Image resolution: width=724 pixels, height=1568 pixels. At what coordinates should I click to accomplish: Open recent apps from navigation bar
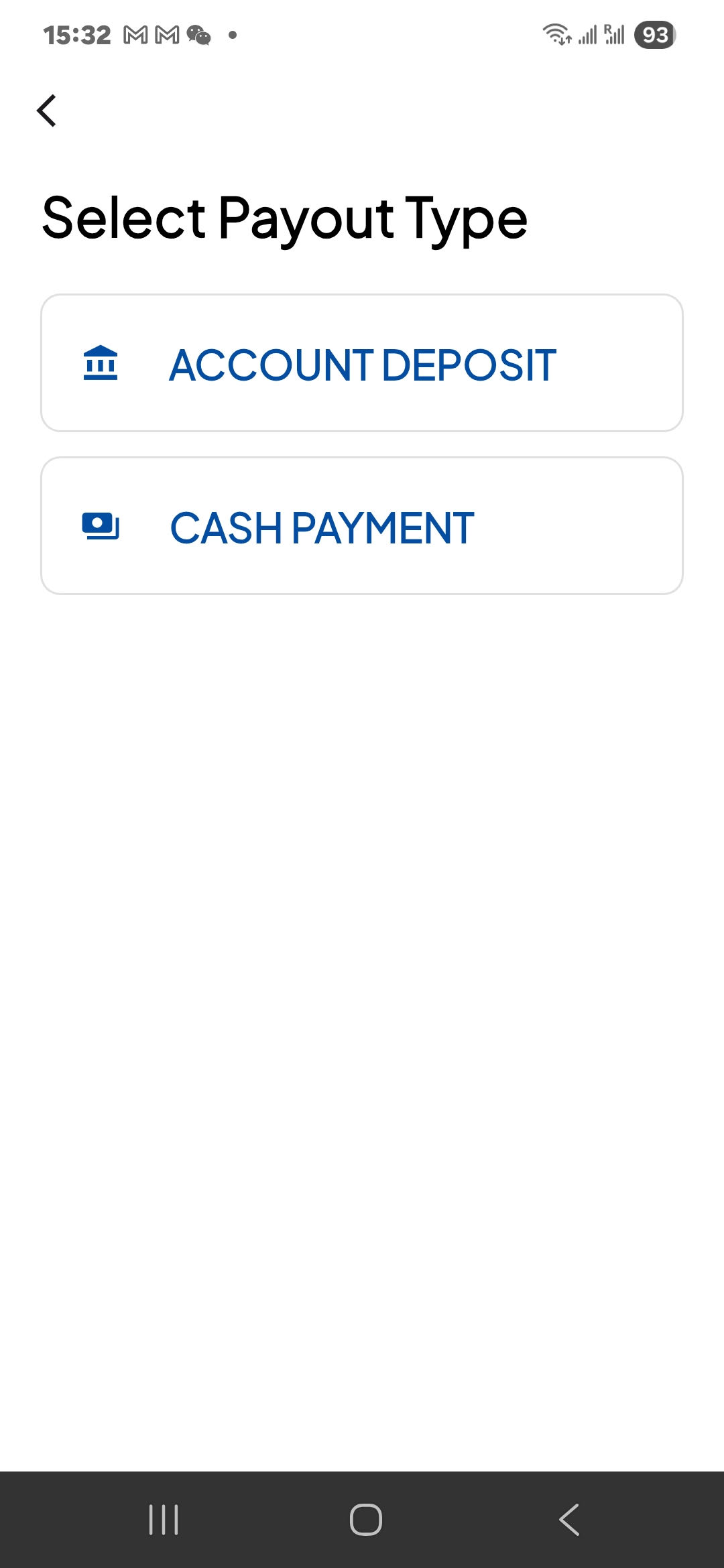click(x=164, y=1519)
